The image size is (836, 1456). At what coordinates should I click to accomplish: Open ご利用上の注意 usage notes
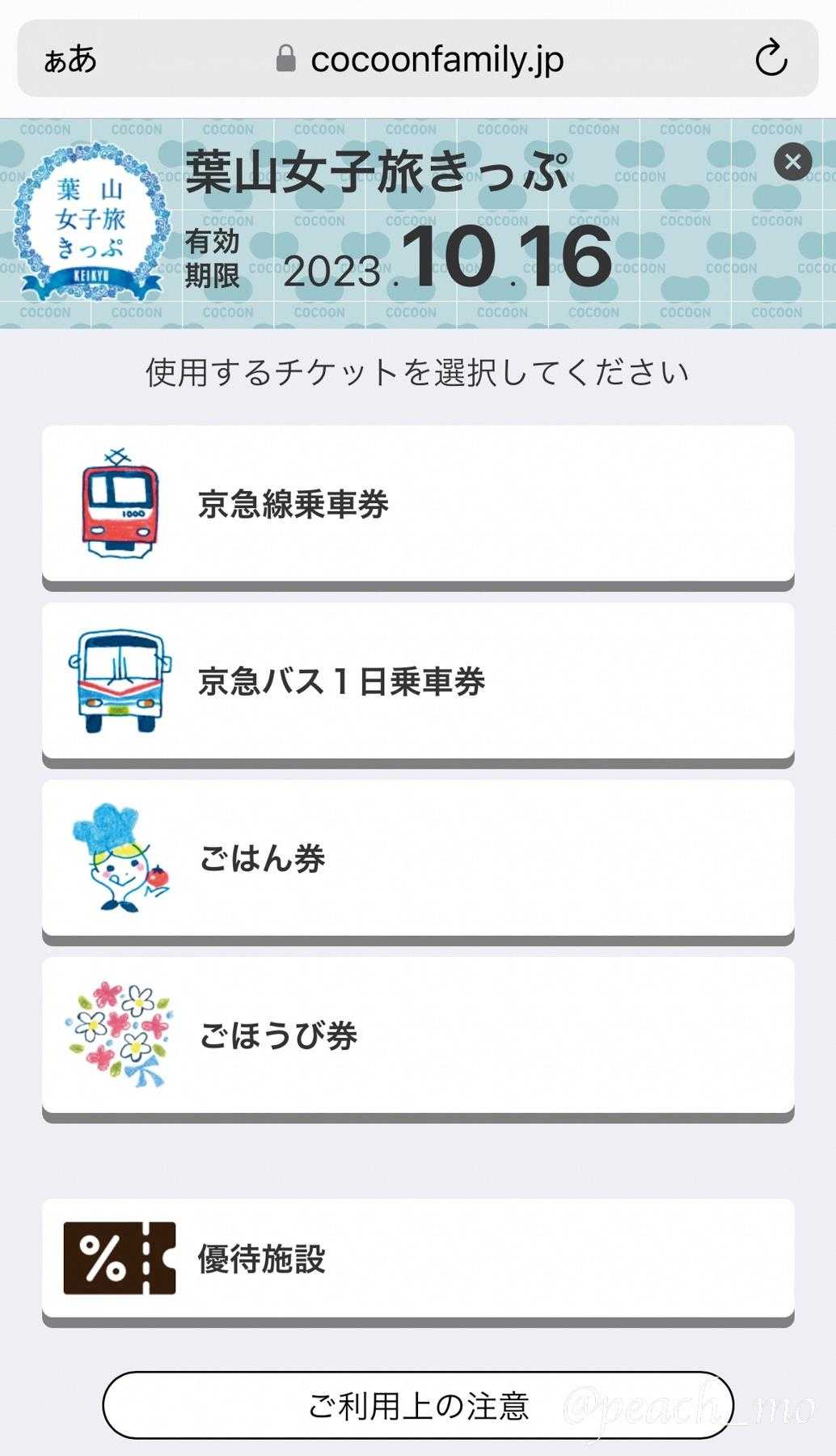pos(417,1406)
